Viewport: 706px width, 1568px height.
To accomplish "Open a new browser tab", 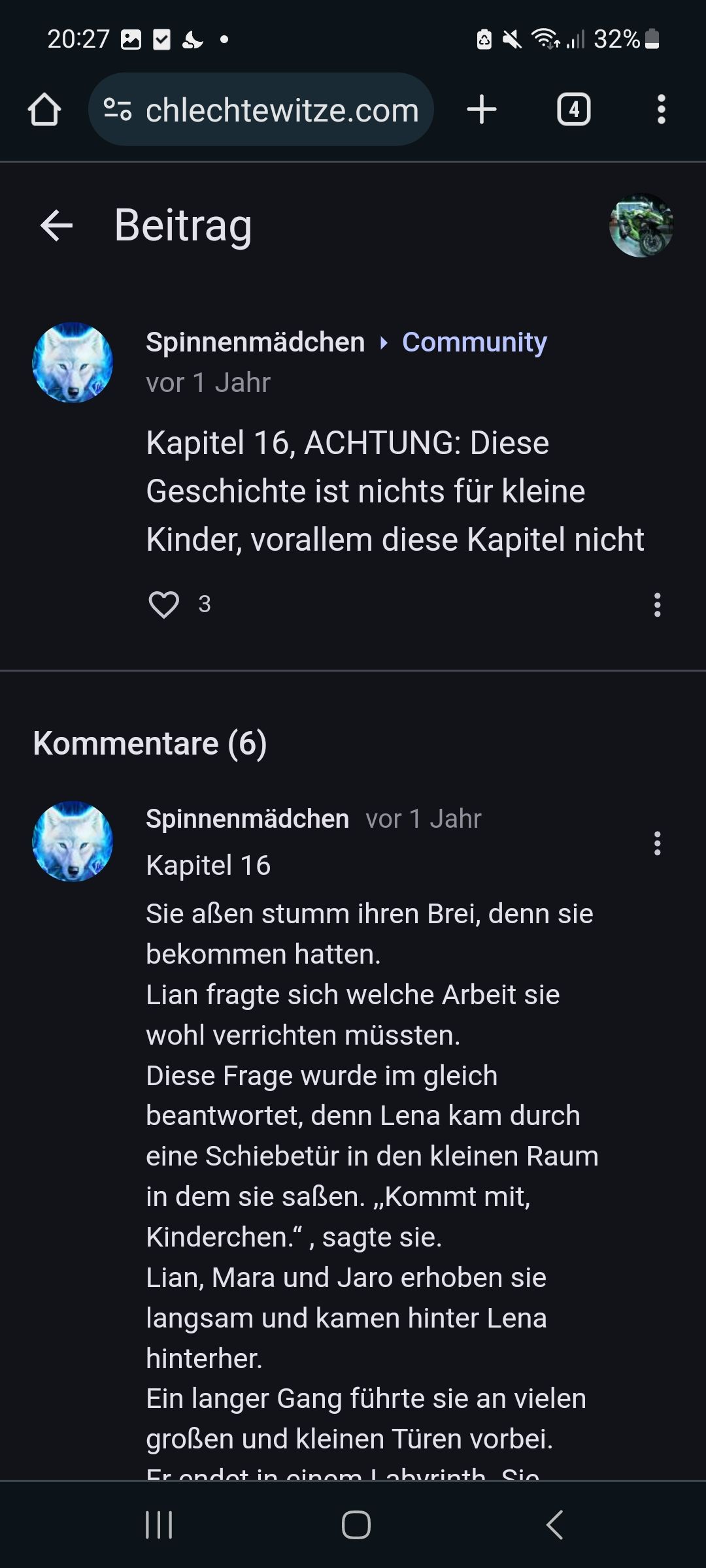I will click(x=482, y=109).
